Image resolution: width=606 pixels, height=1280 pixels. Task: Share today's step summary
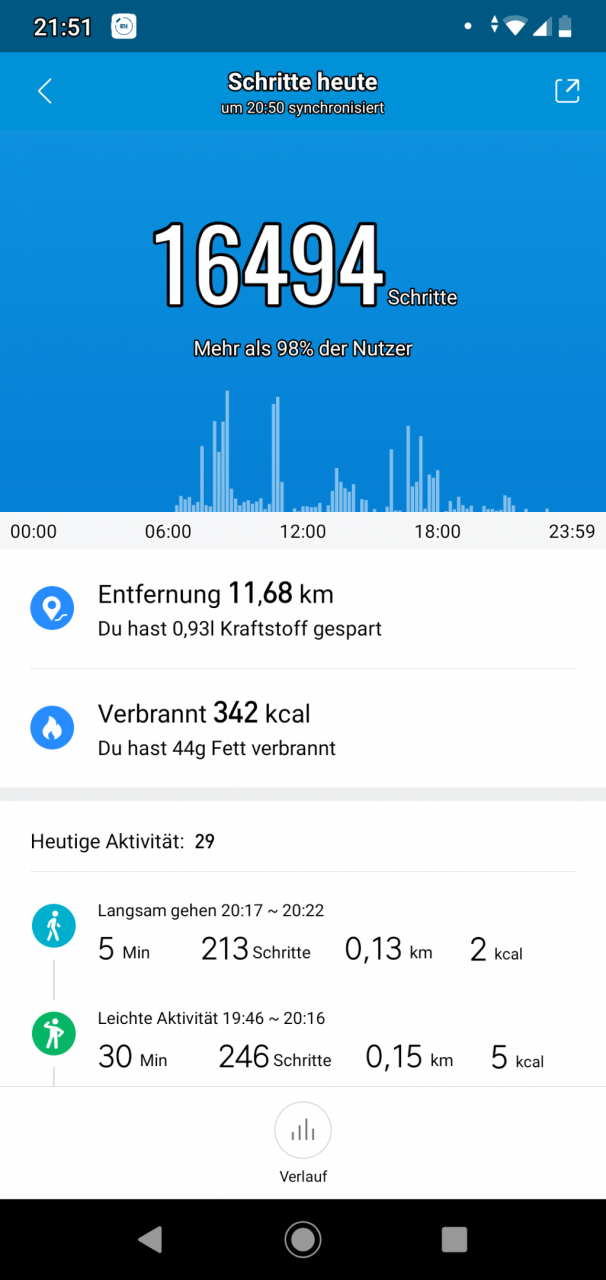click(566, 91)
